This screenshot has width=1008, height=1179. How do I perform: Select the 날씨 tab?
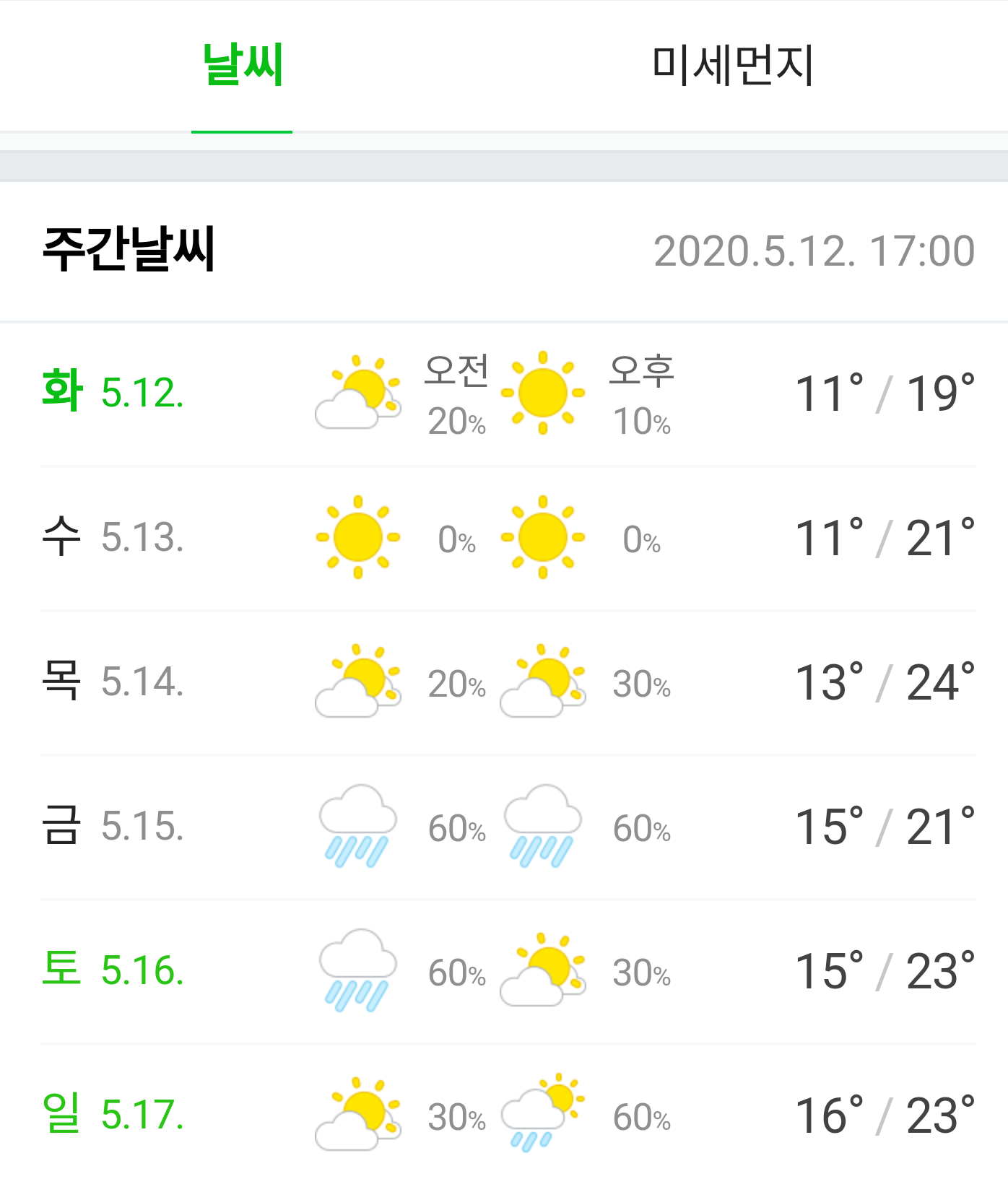point(242,66)
